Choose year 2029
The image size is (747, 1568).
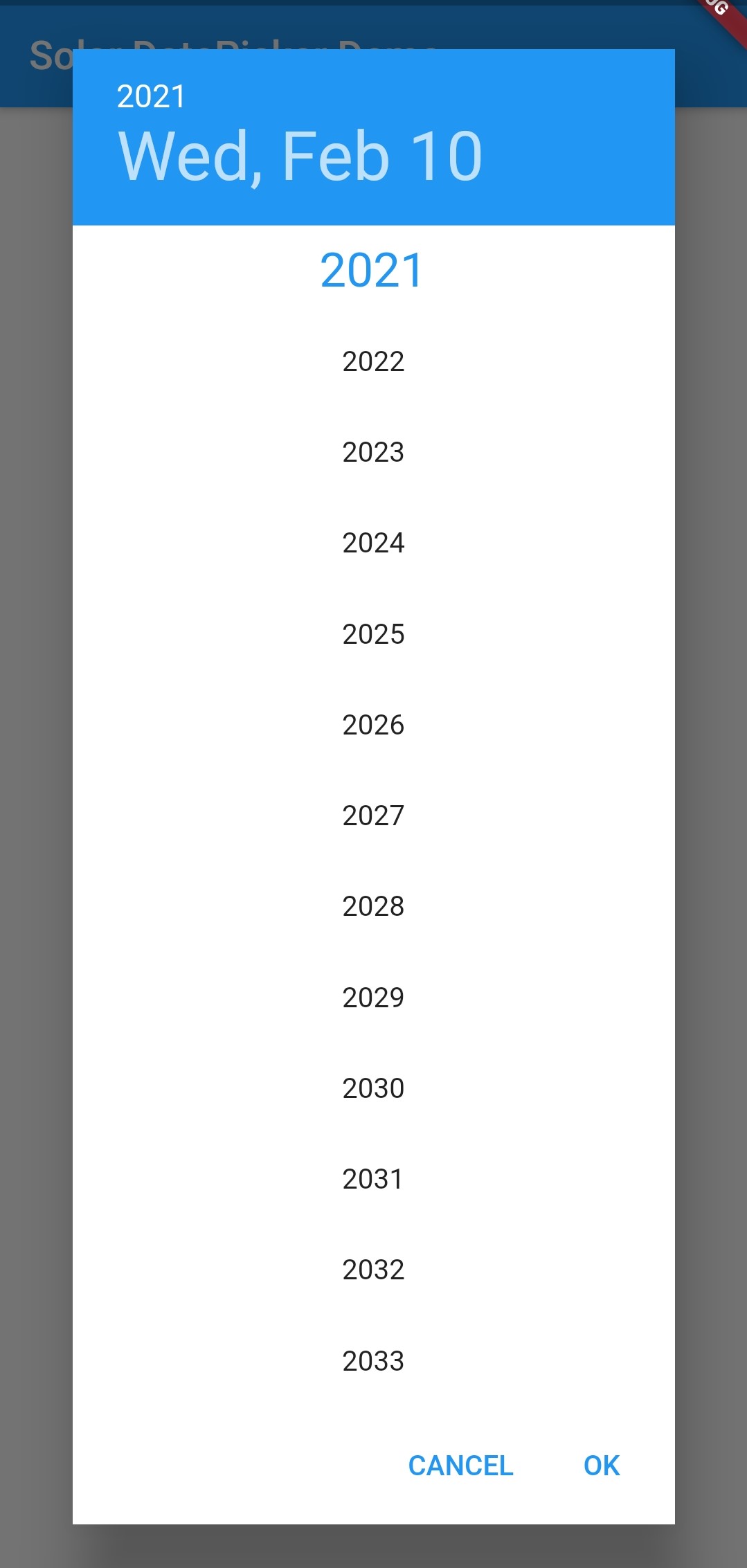(373, 998)
